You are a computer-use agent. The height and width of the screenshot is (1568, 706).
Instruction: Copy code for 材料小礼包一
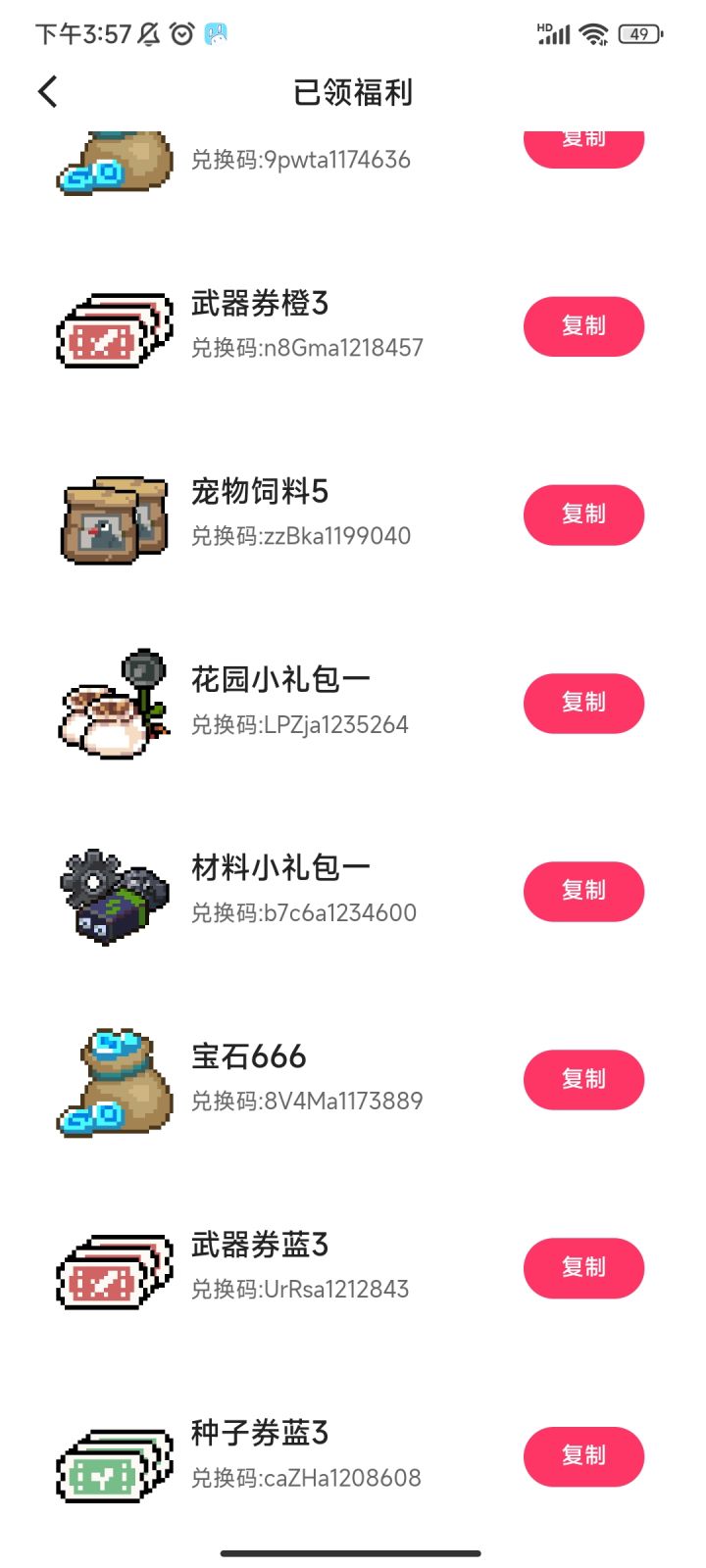pyautogui.click(x=583, y=891)
